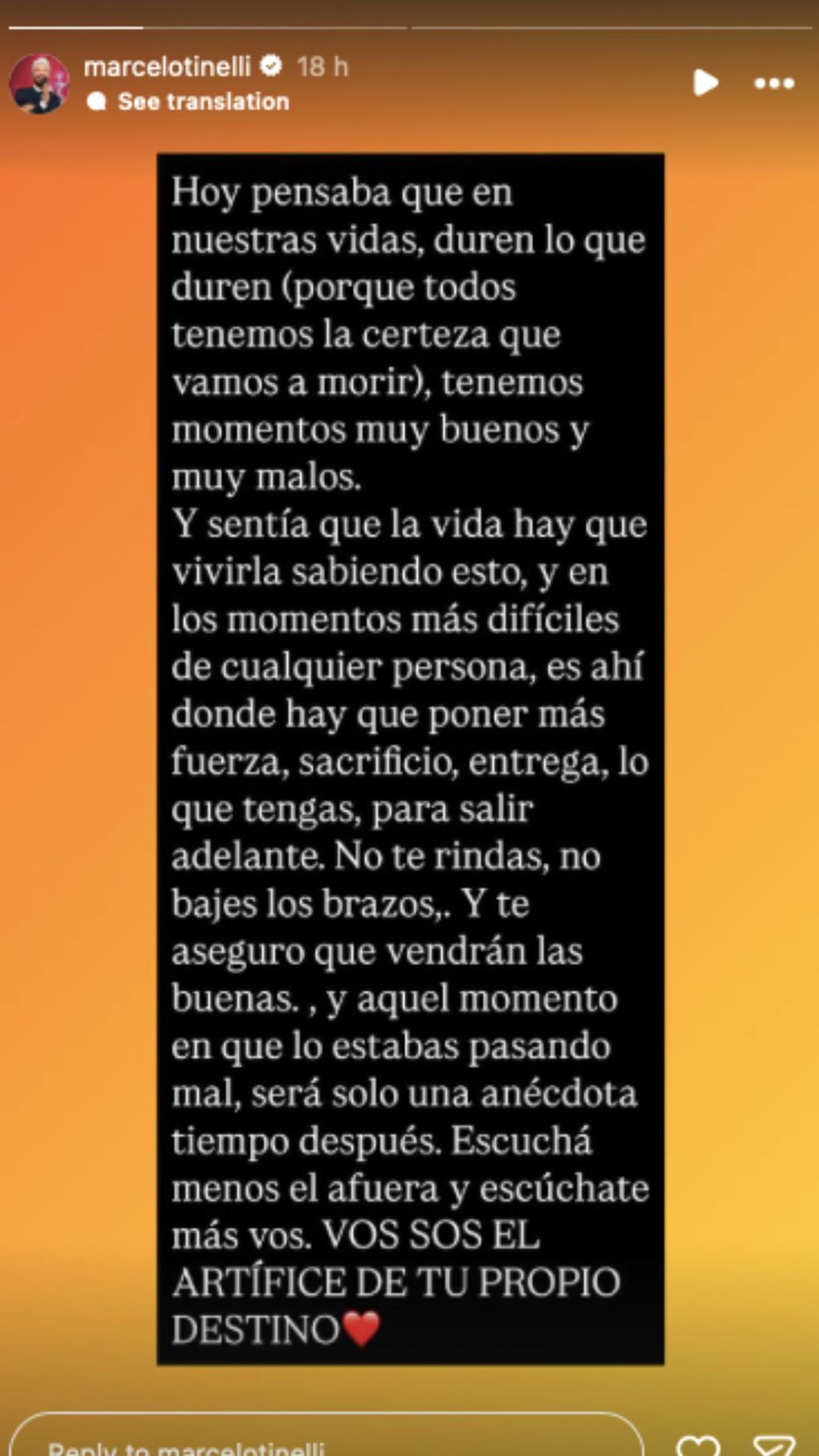Tap the translation globe icon
The image size is (819, 1456).
97,101
